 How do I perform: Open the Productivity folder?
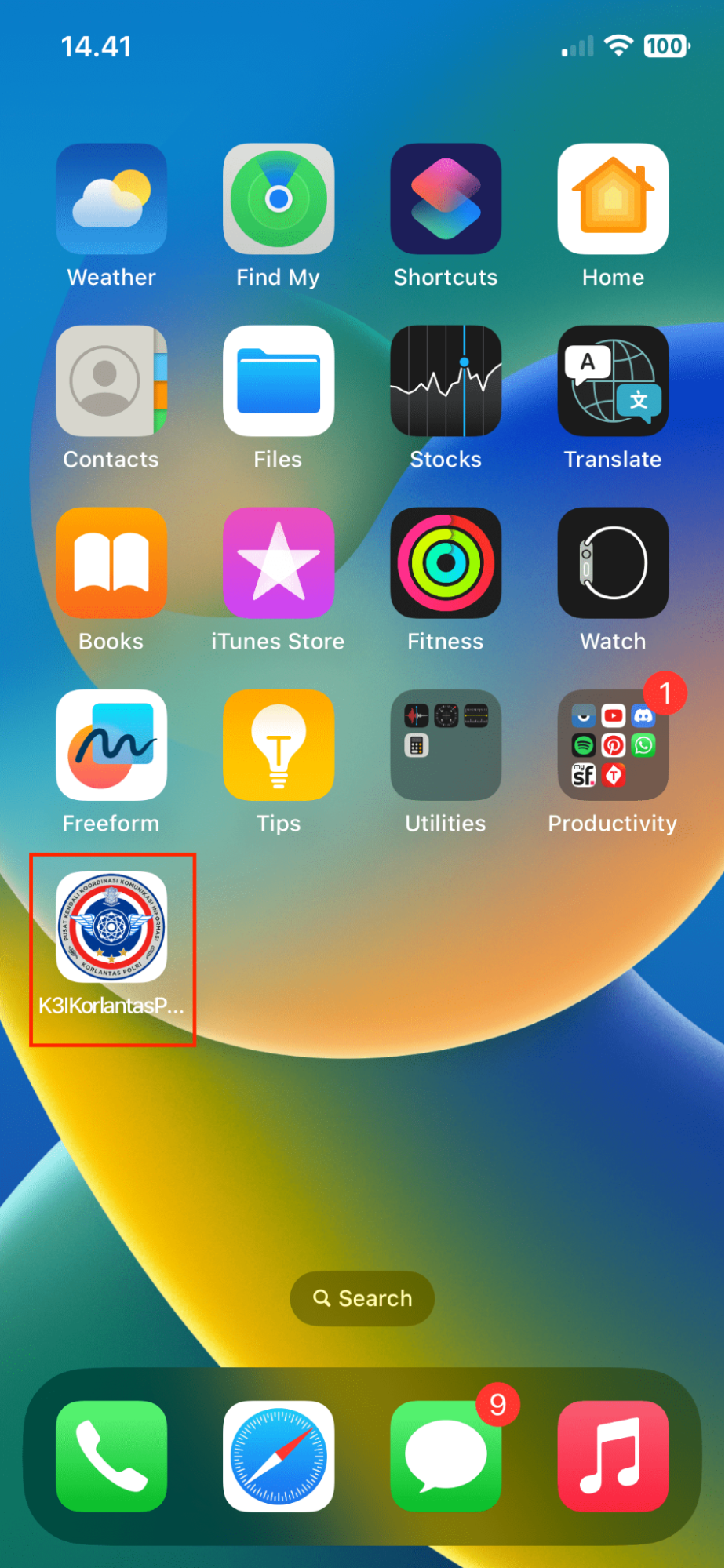(x=613, y=745)
